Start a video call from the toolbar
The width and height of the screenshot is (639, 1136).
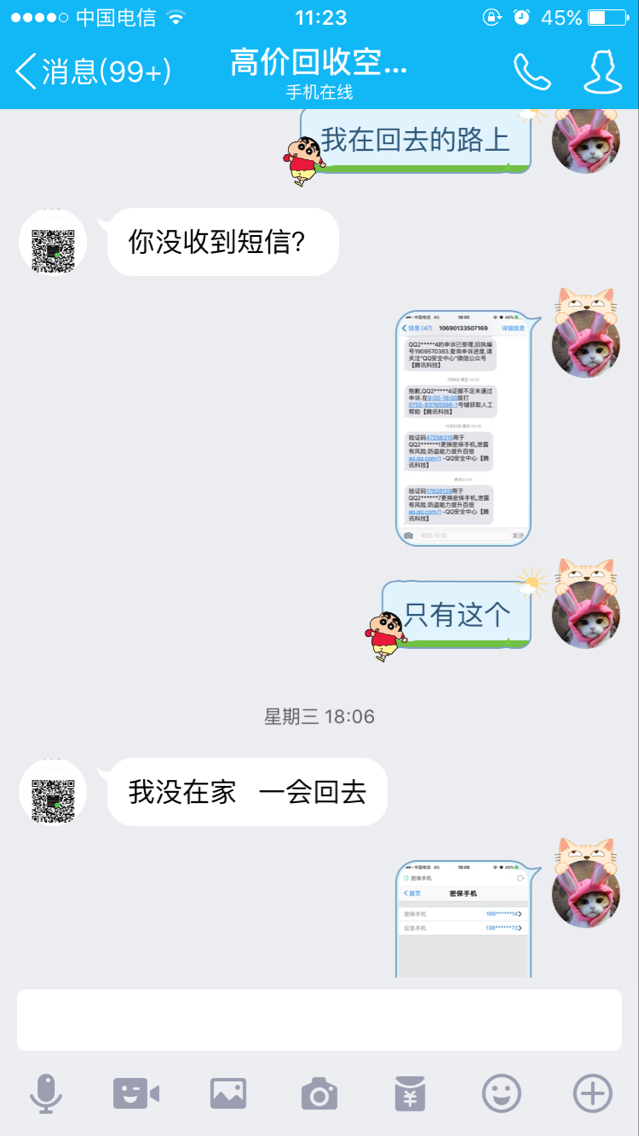tap(136, 1093)
